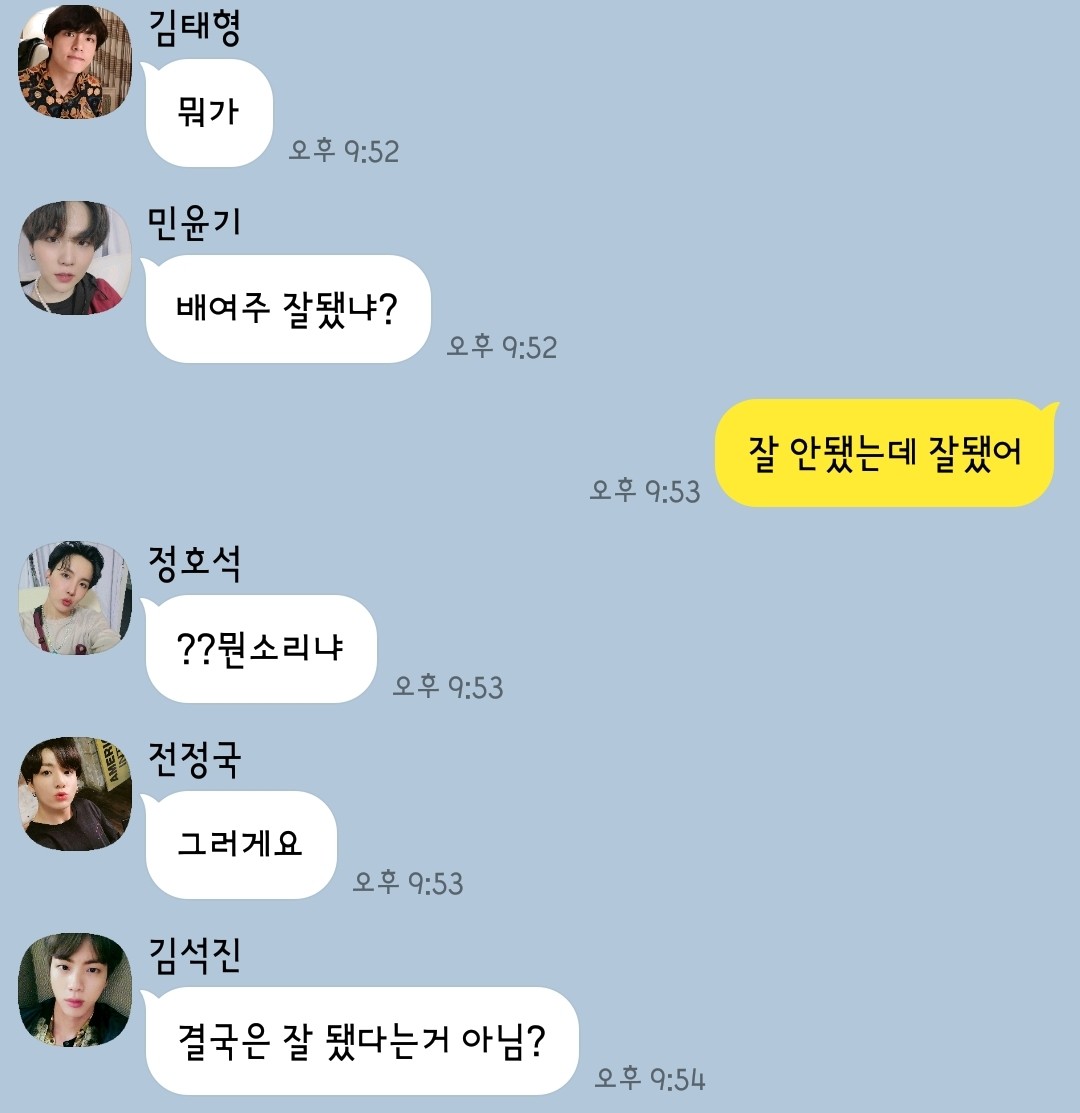View 민윤기's profile from avatar

75,258
